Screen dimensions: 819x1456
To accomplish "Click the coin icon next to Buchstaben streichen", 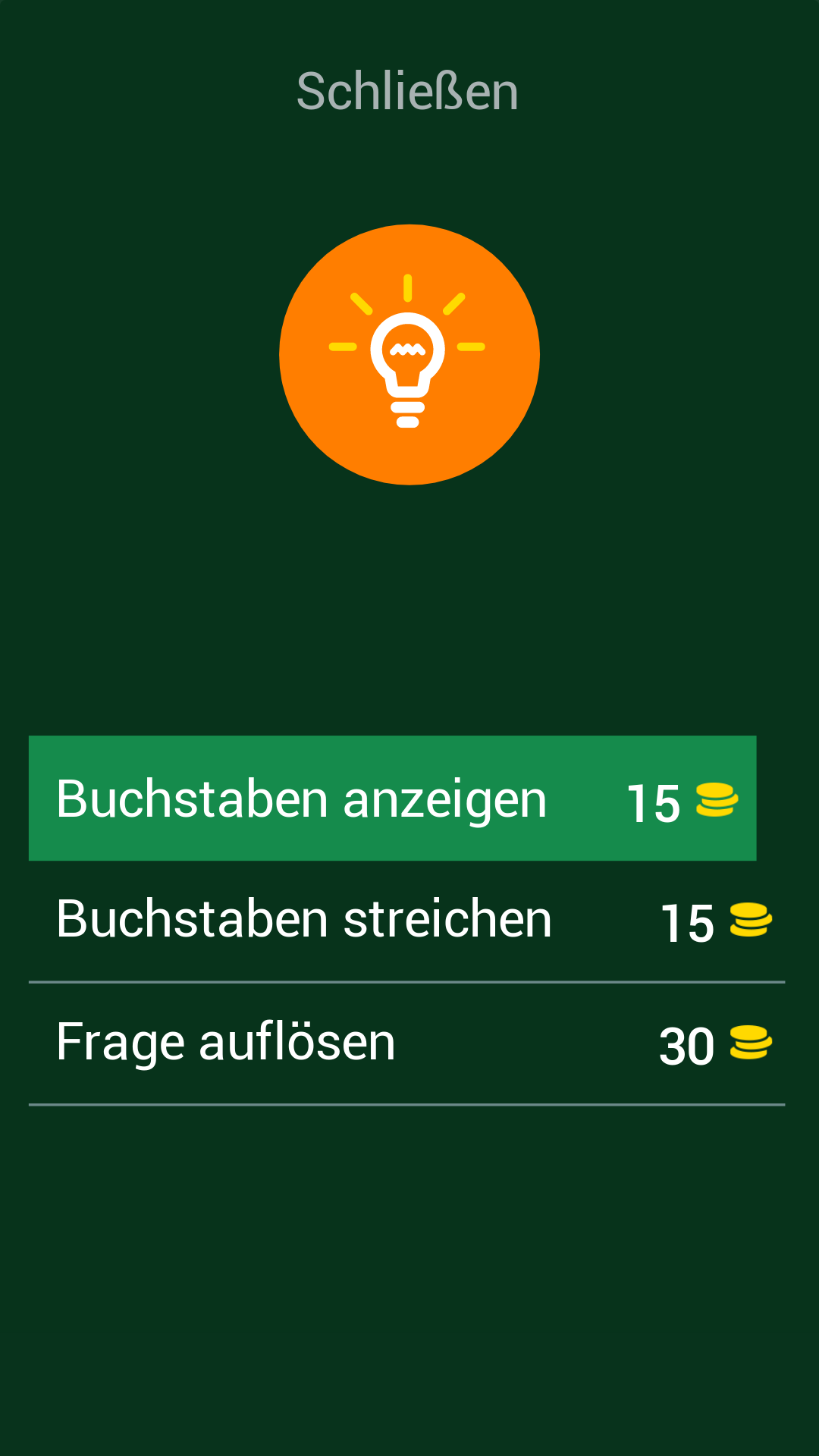I will (x=750, y=920).
